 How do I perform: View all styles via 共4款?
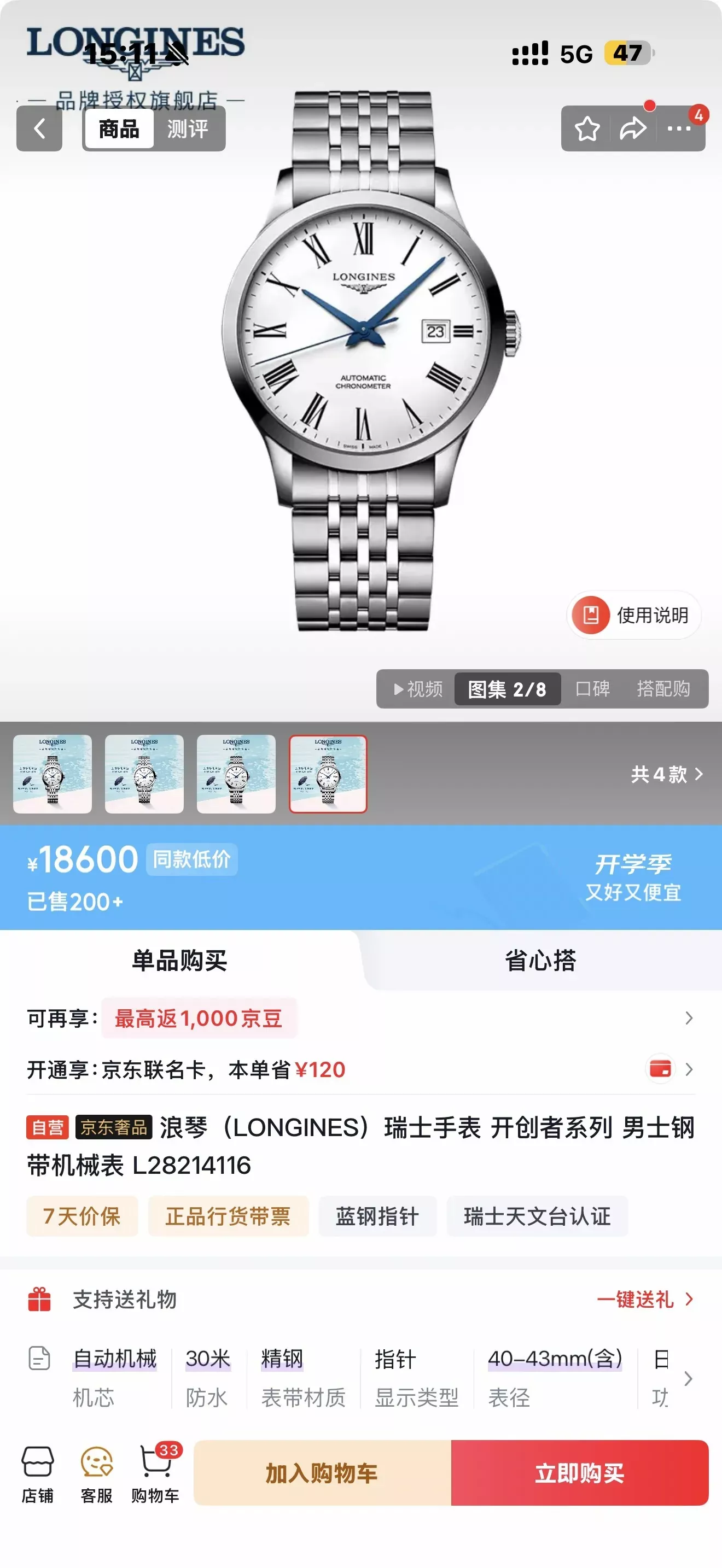(667, 774)
